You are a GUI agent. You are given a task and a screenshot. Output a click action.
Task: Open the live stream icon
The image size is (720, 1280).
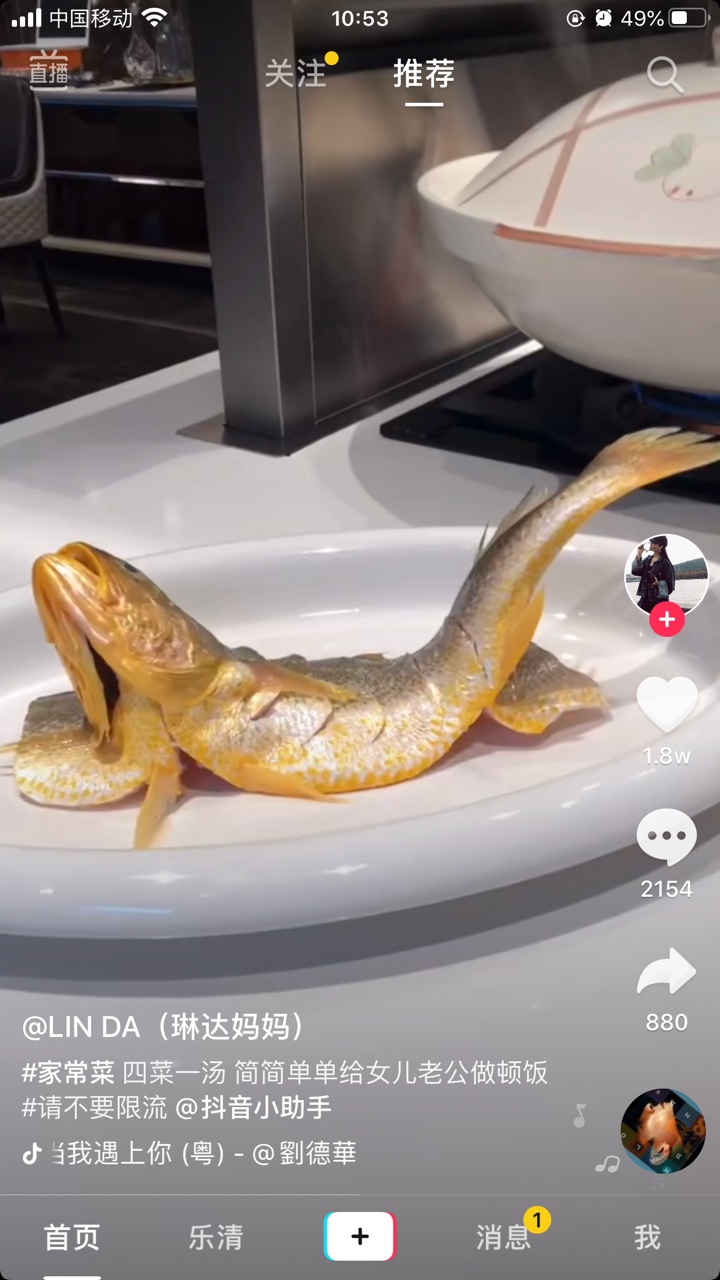click(x=47, y=71)
